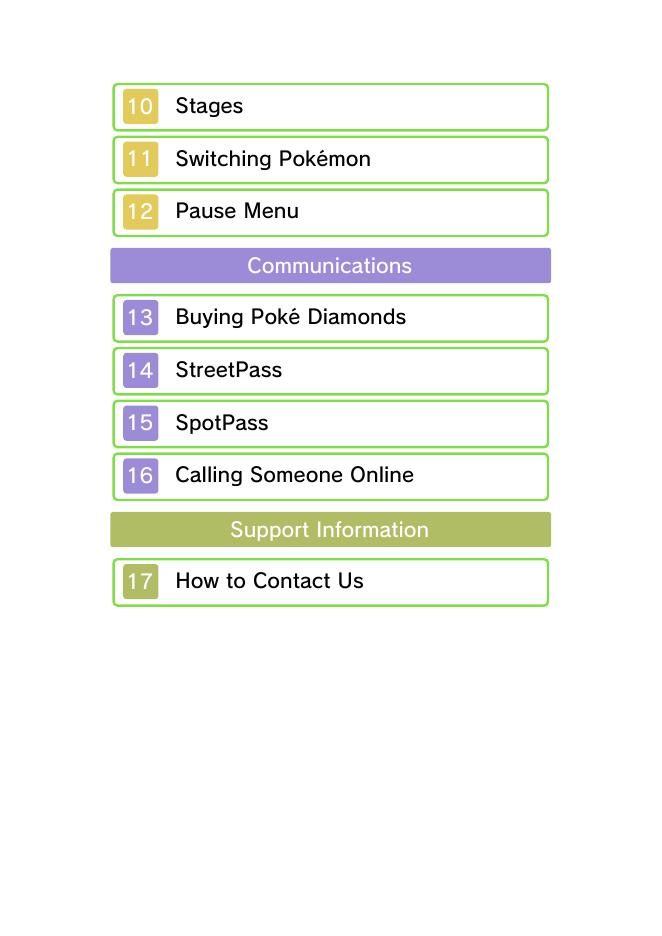
Task: Open Calling Someone Online
Action: point(330,476)
